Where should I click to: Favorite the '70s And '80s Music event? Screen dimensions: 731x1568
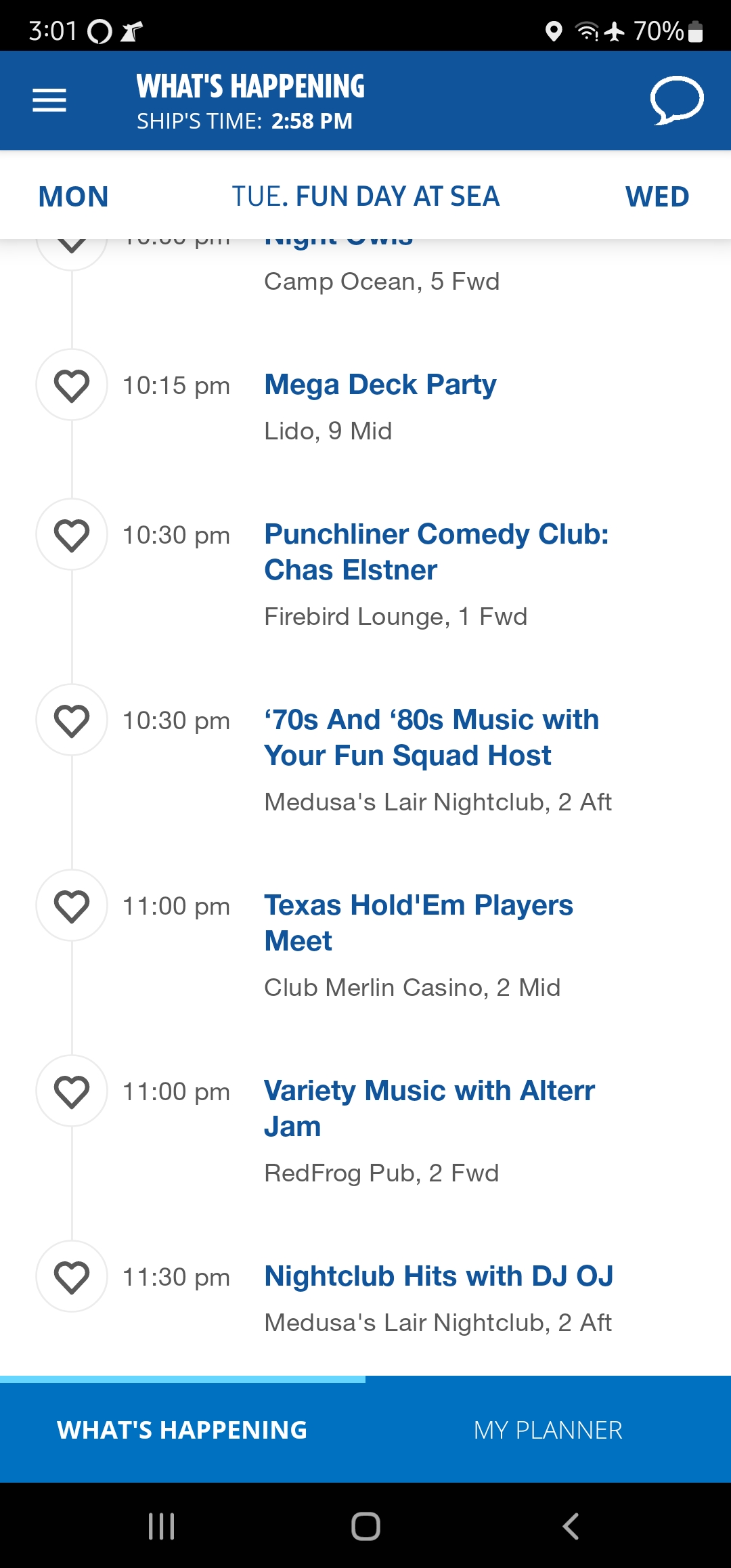72,720
